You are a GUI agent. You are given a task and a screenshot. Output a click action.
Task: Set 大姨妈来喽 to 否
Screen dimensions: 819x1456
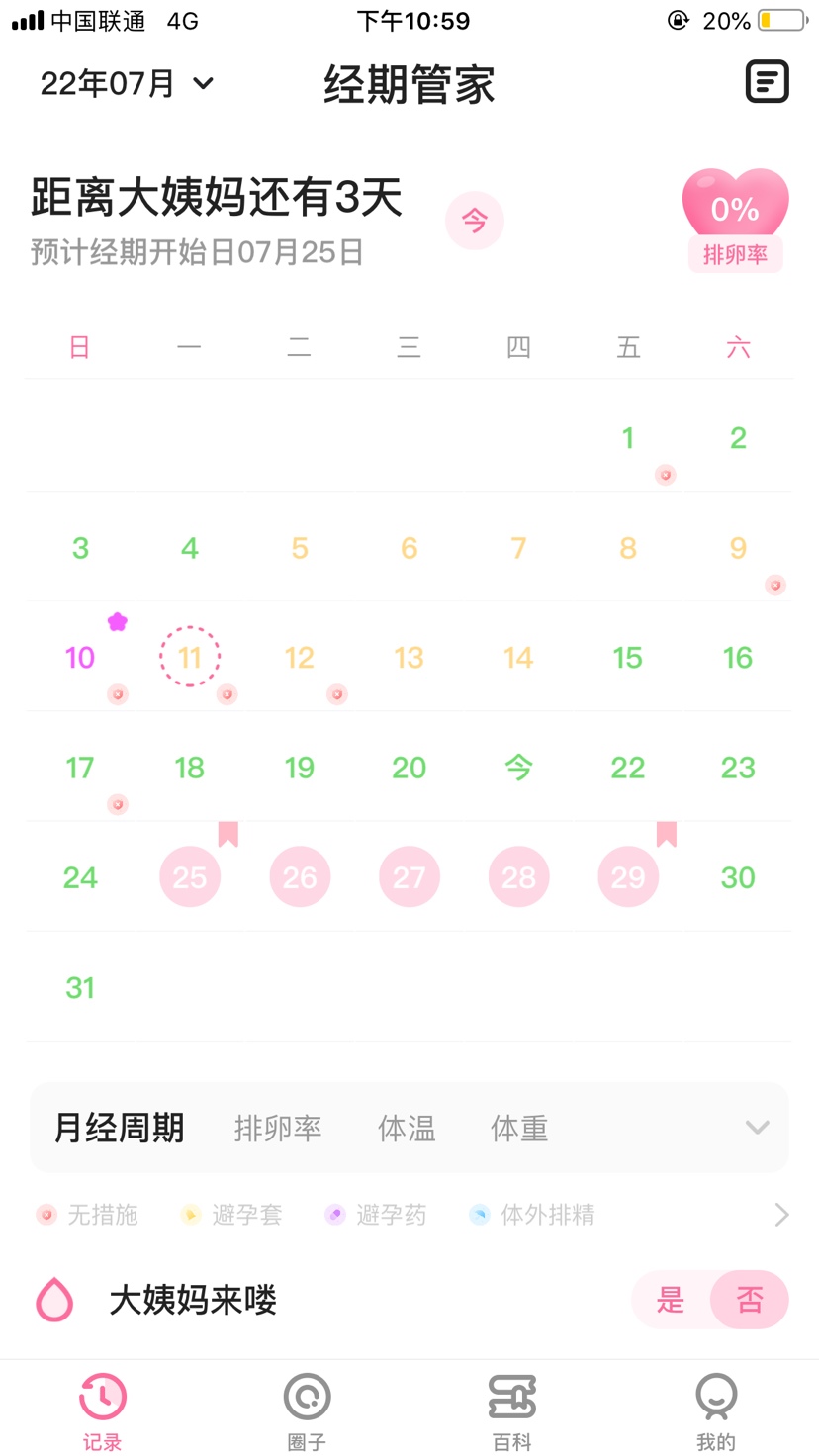tap(749, 1300)
